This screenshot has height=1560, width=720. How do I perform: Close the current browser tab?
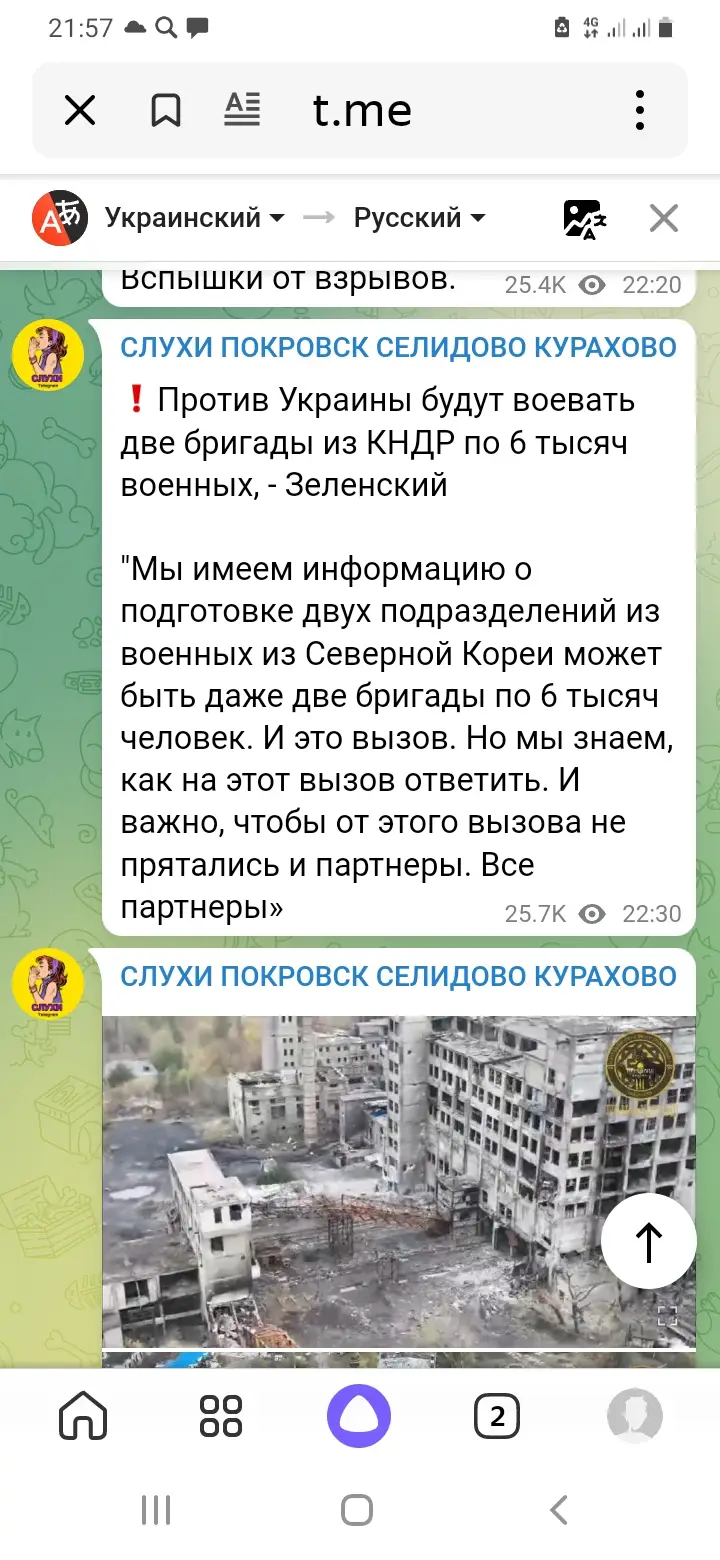tap(80, 110)
